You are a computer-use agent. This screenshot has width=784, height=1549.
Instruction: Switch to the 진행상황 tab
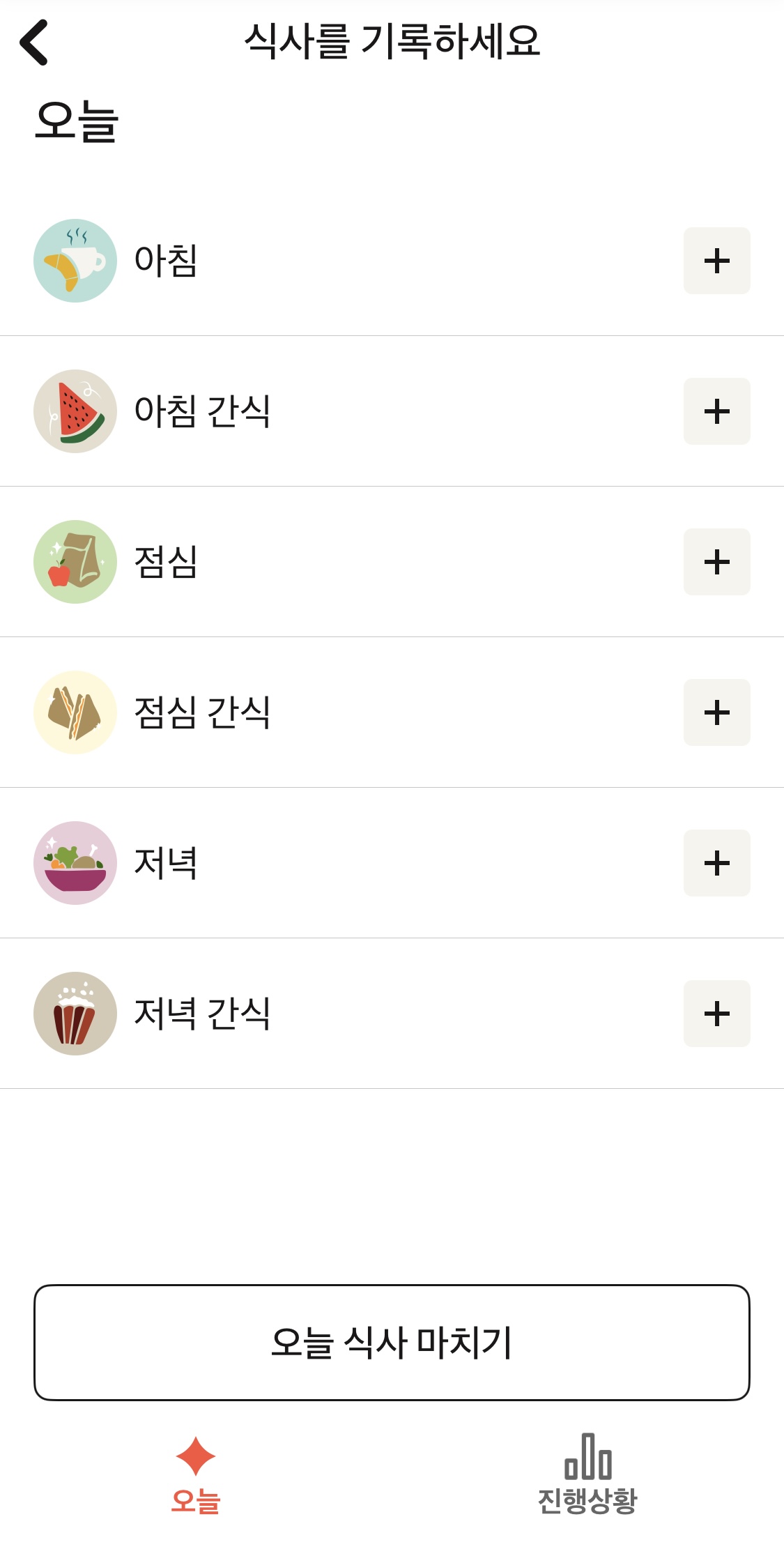(587, 1474)
